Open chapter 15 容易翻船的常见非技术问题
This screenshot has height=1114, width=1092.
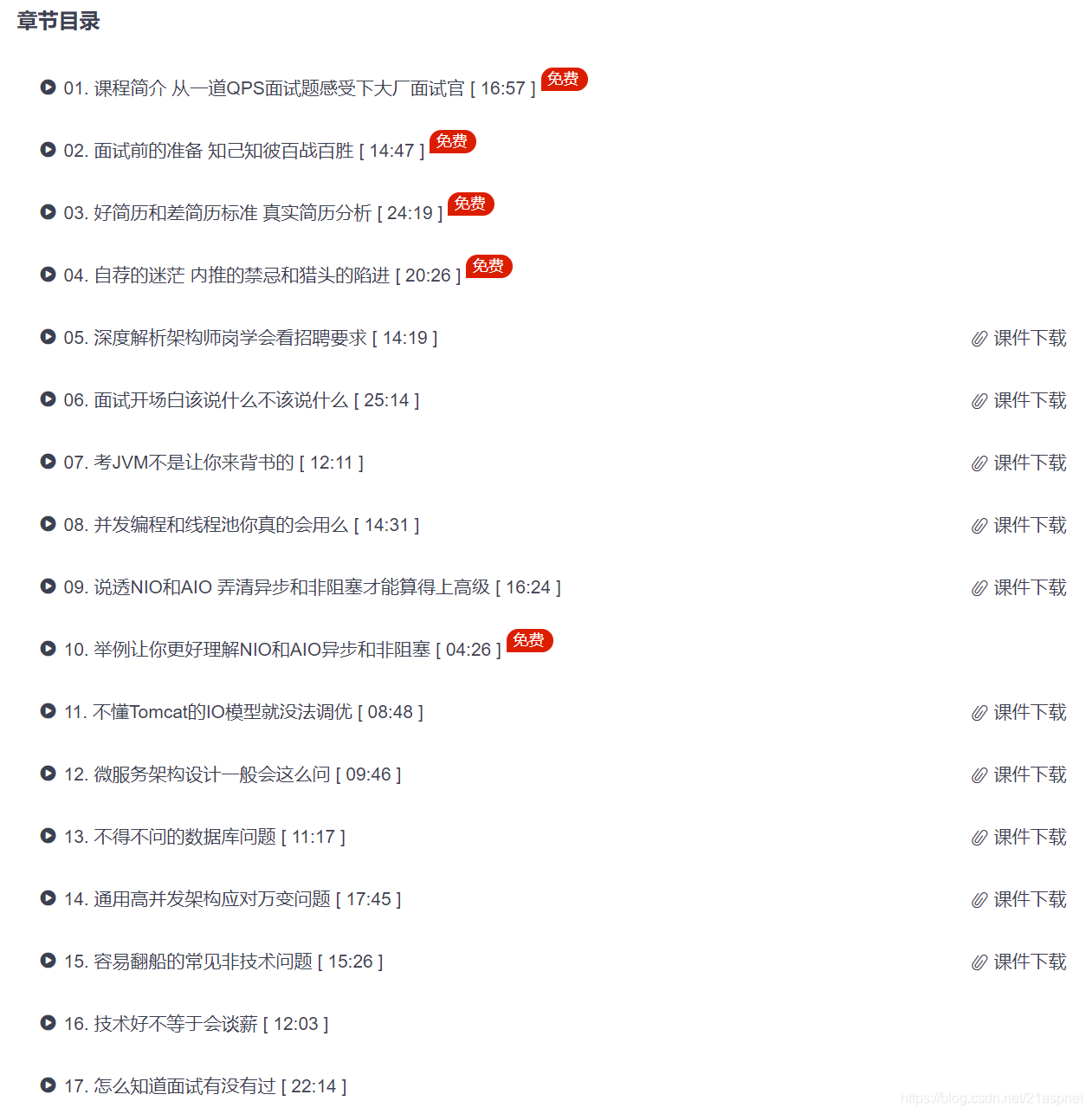(x=223, y=962)
